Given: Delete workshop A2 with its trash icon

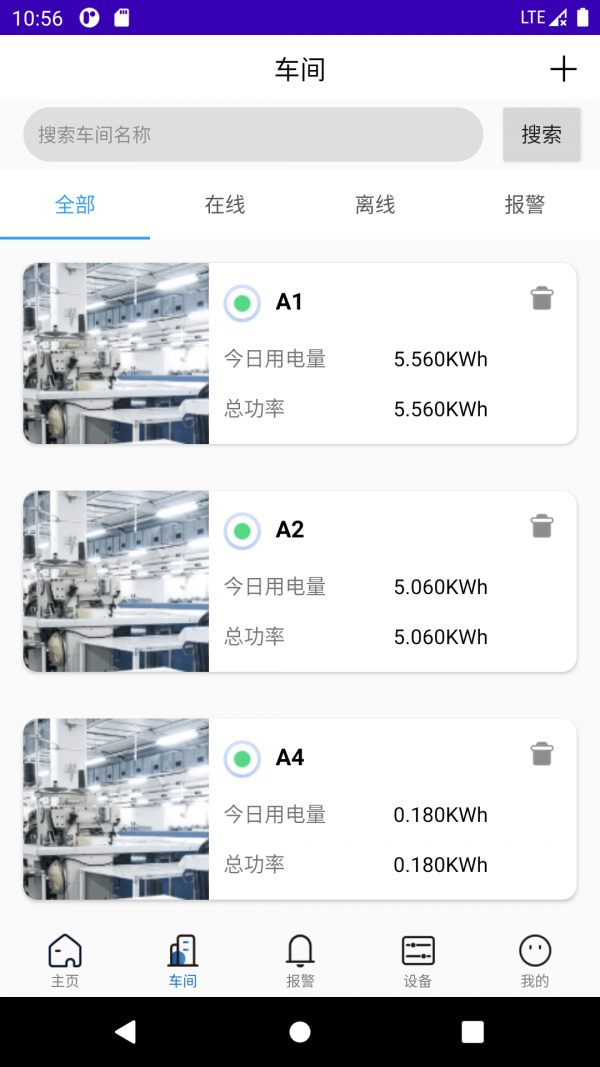Looking at the screenshot, I should tap(542, 526).
